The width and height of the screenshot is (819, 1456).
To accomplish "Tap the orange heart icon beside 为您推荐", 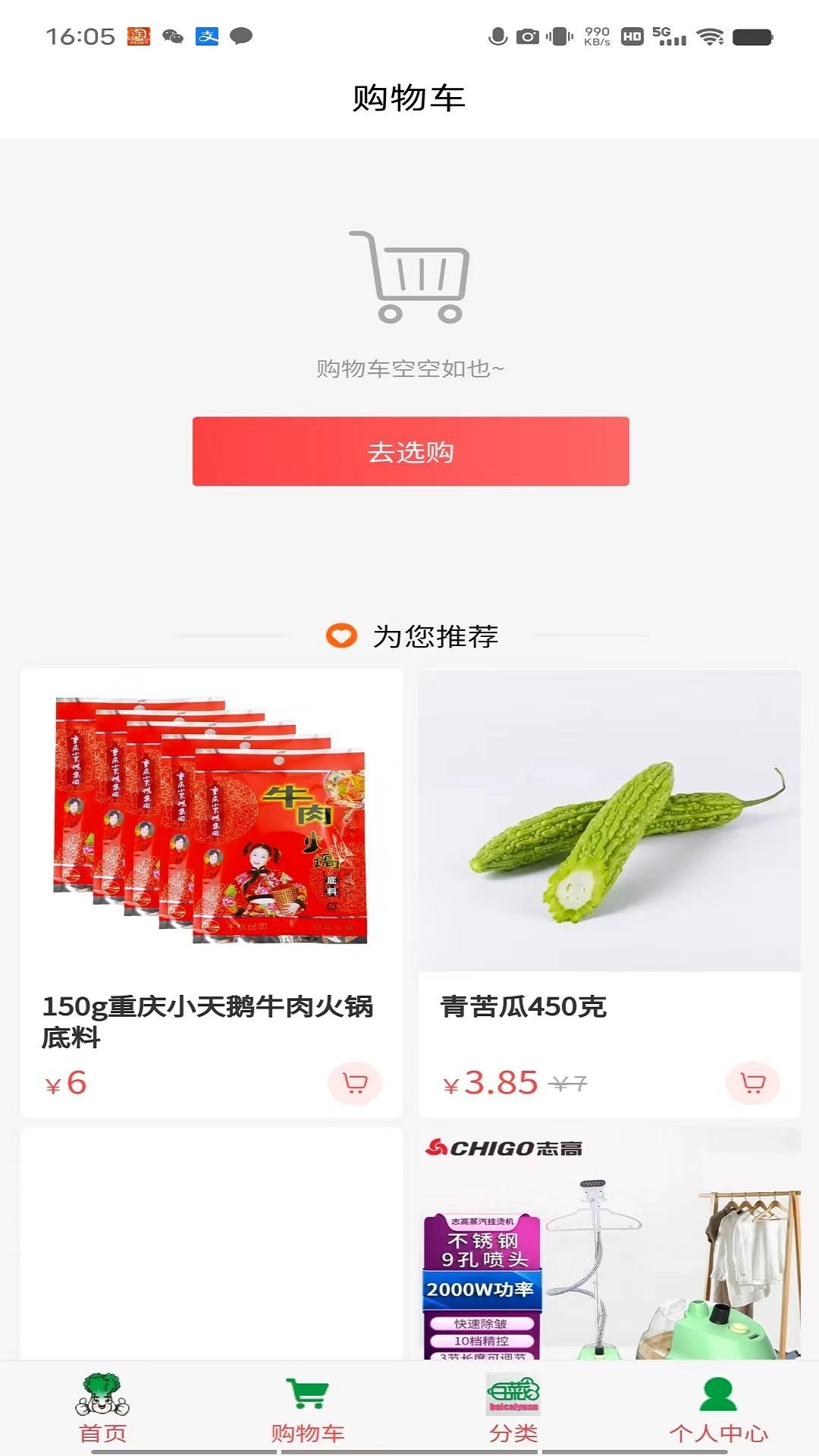I will [342, 637].
